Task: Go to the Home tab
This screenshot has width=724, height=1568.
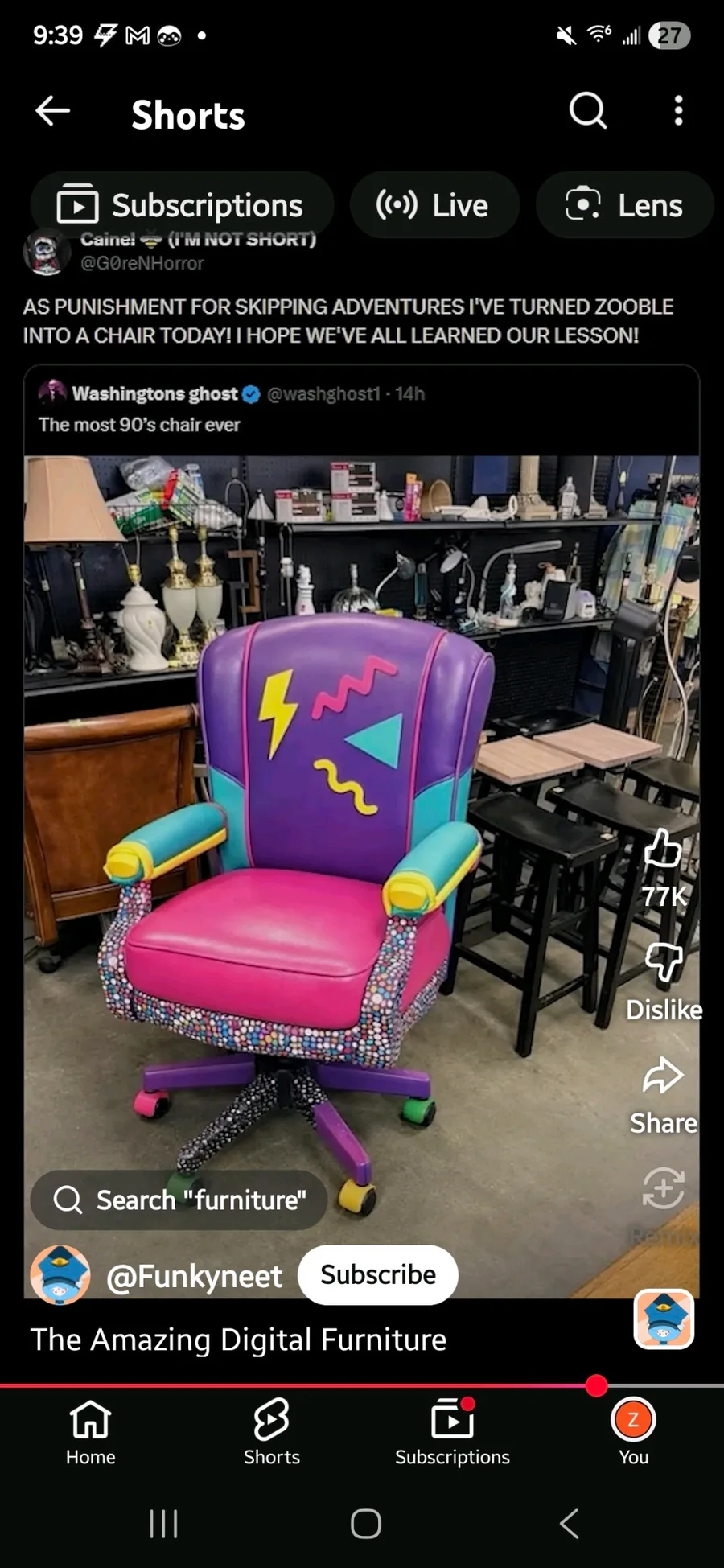Action: (x=90, y=1433)
